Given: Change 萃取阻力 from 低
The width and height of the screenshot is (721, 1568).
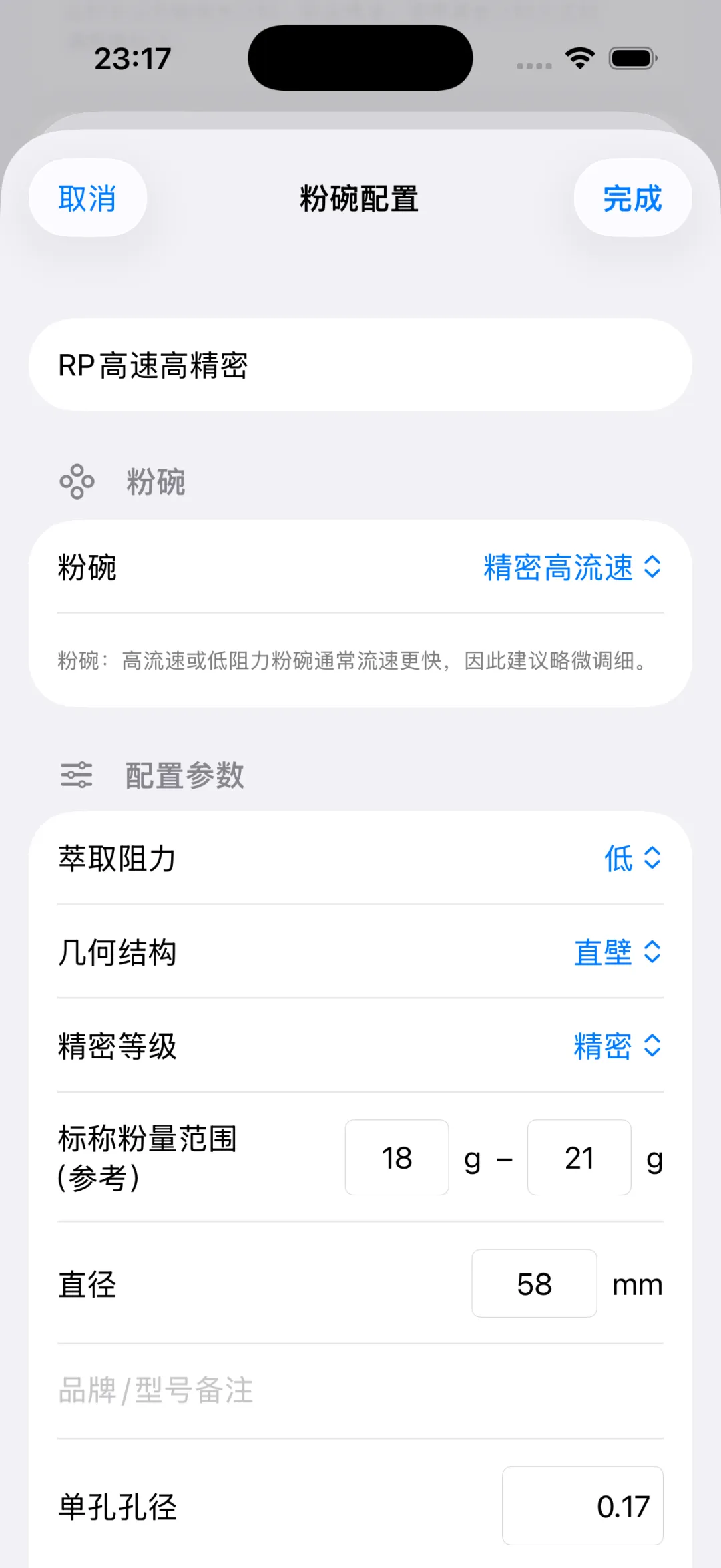Looking at the screenshot, I should click(632, 858).
